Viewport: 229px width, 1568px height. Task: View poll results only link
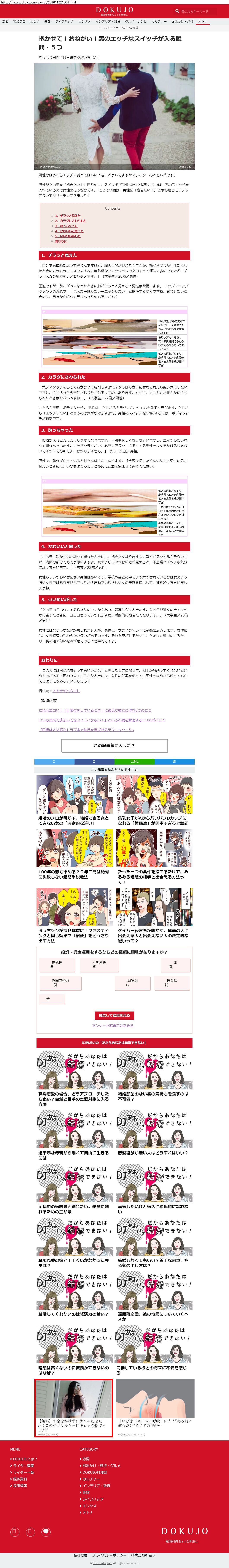coord(113,1026)
